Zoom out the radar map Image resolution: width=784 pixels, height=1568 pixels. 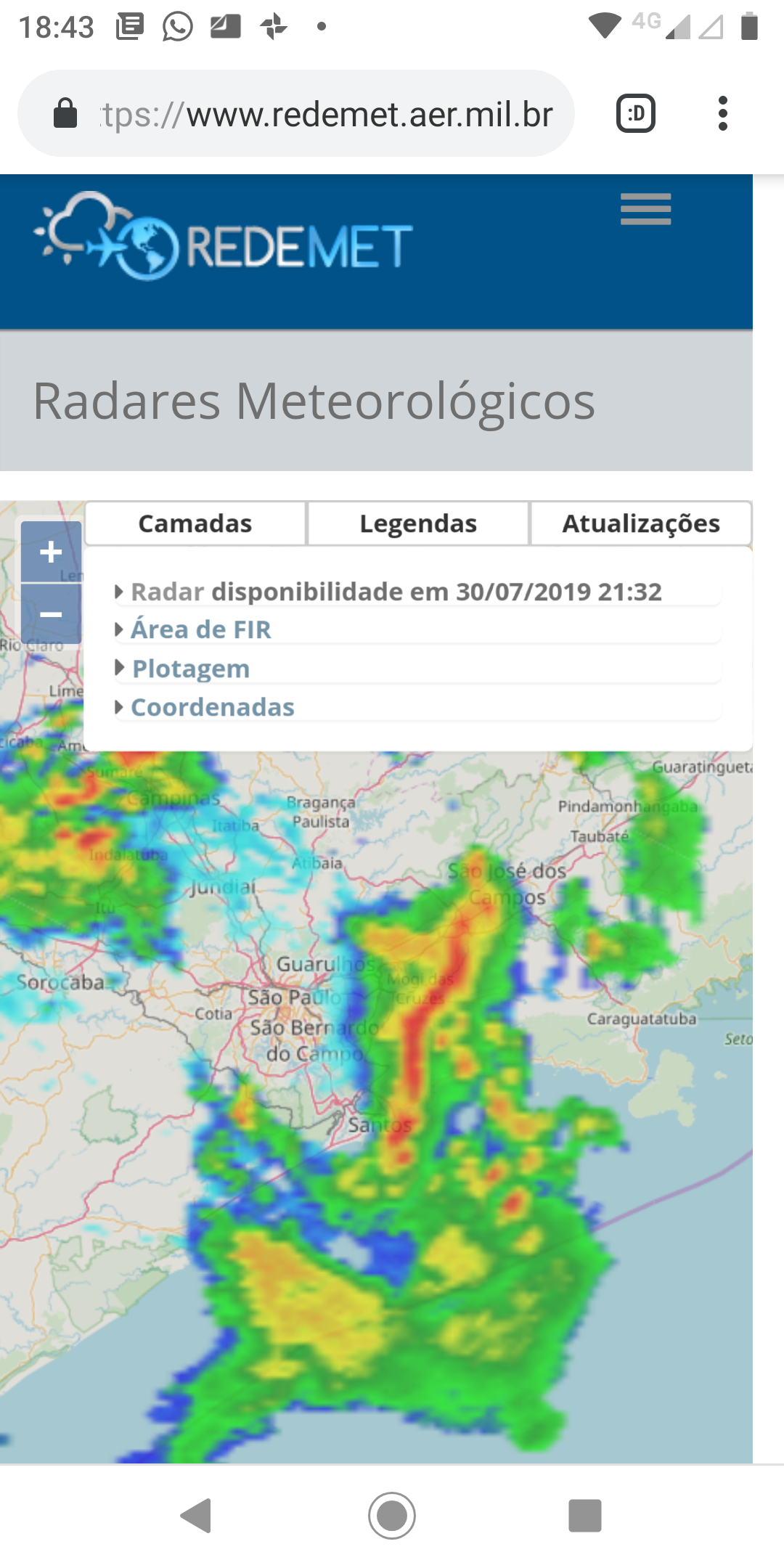click(x=51, y=613)
